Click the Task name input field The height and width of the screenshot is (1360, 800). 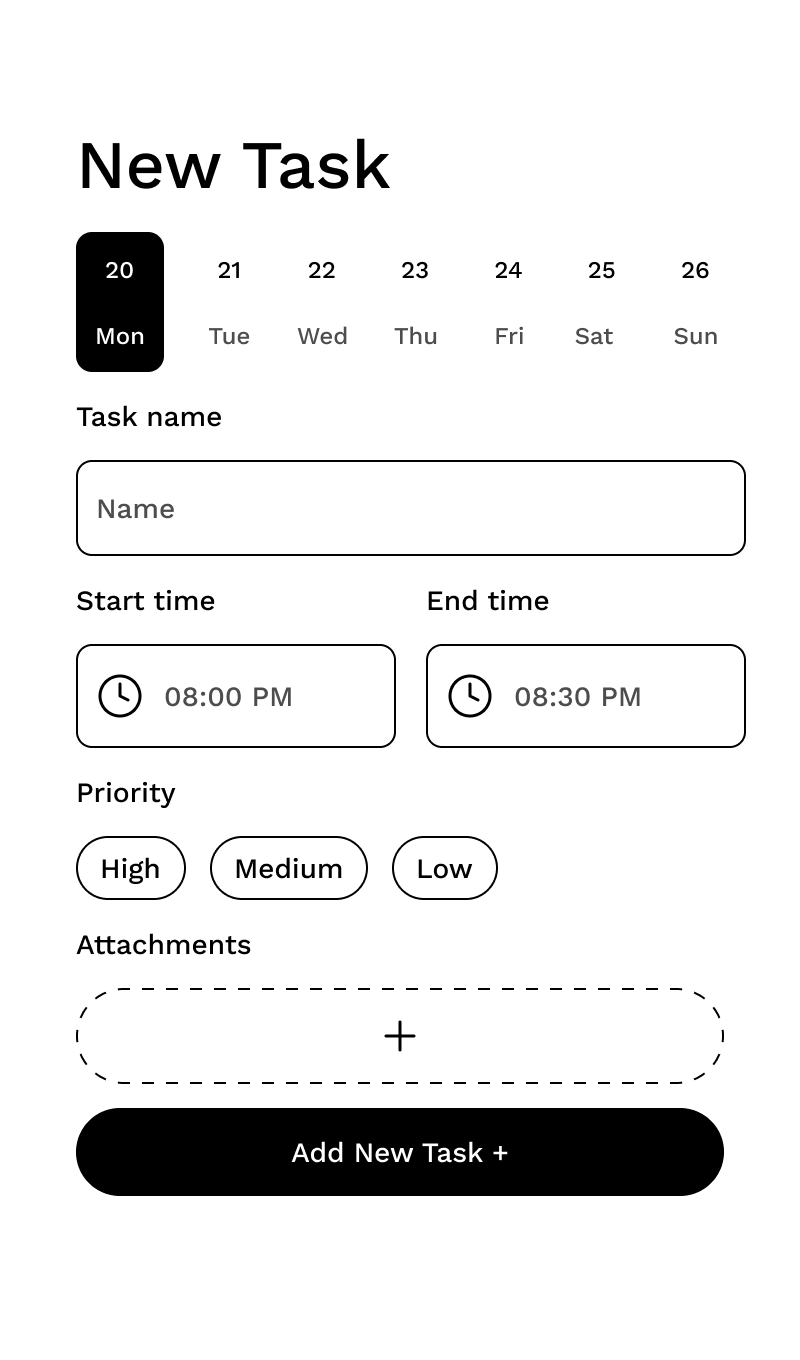tap(411, 508)
